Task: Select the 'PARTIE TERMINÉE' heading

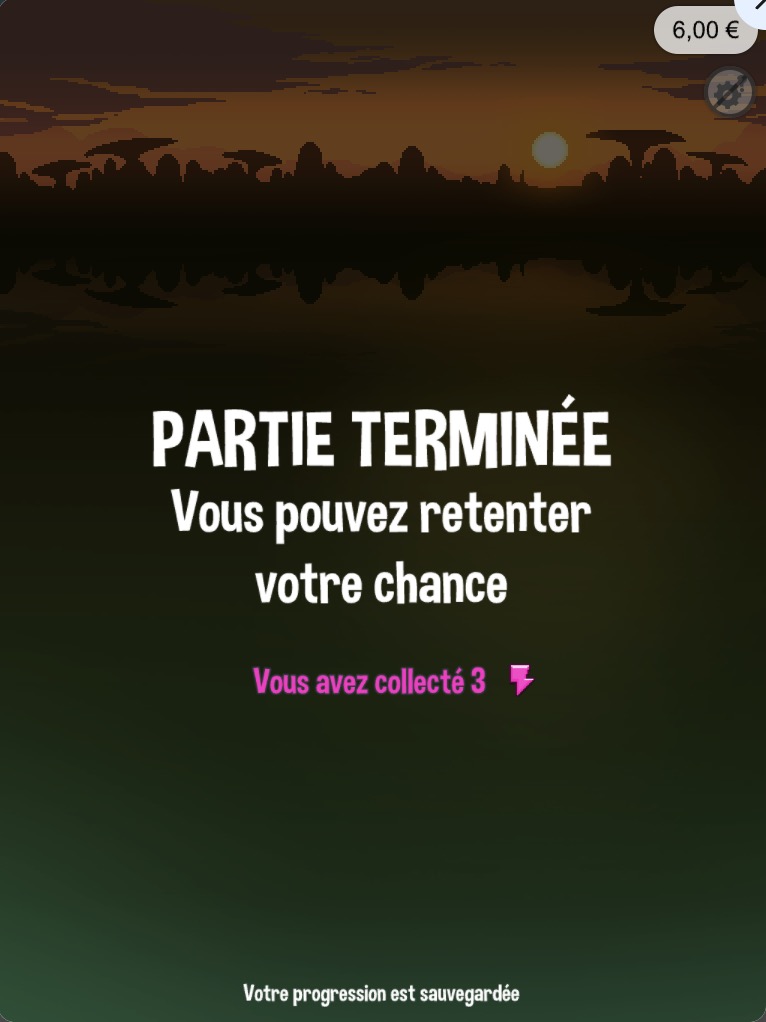Action: tap(382, 437)
